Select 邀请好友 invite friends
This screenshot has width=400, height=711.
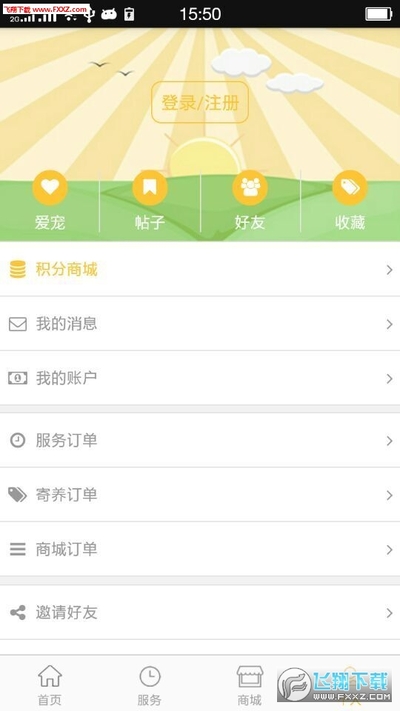point(200,613)
